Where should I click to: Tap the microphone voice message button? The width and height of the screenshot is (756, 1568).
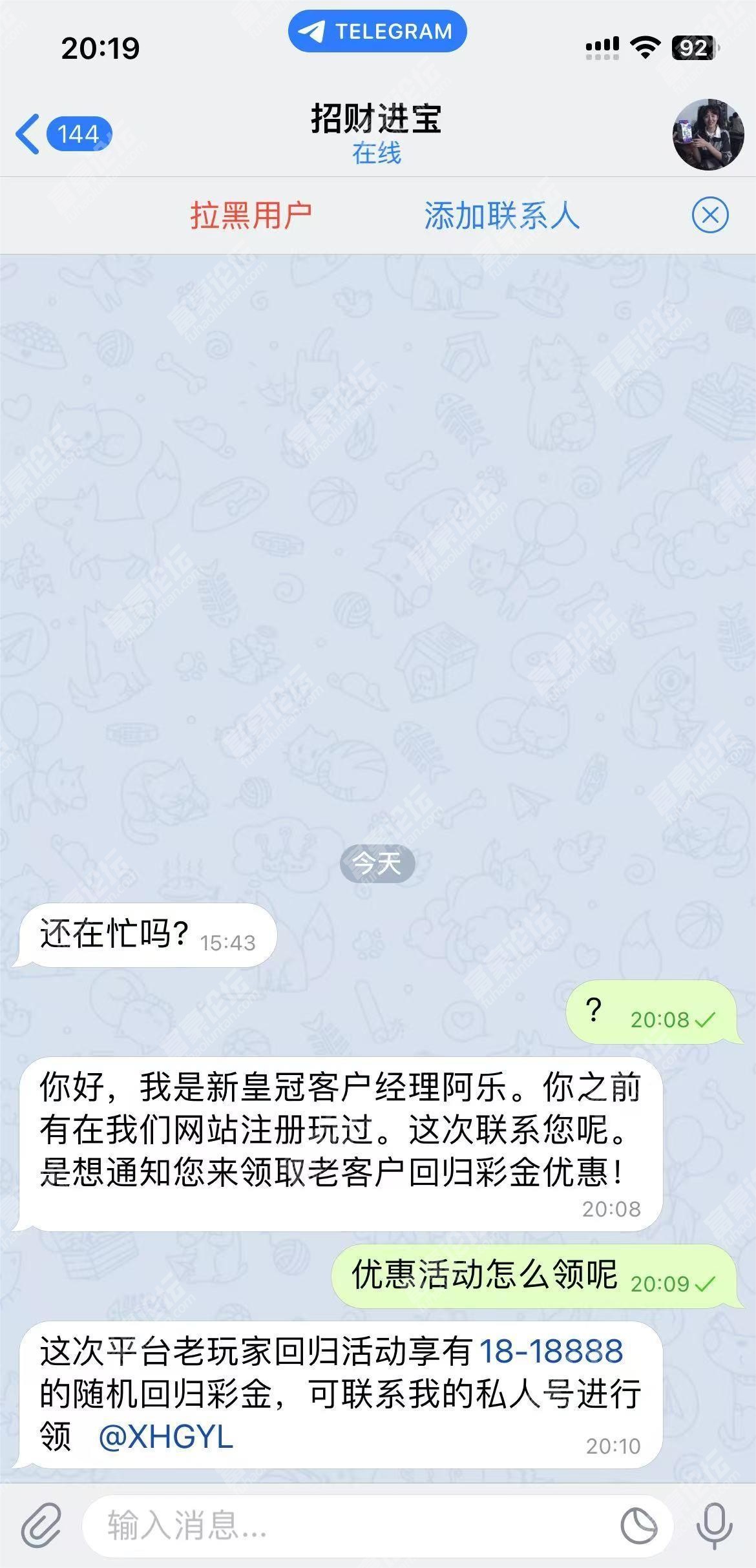tap(714, 1526)
